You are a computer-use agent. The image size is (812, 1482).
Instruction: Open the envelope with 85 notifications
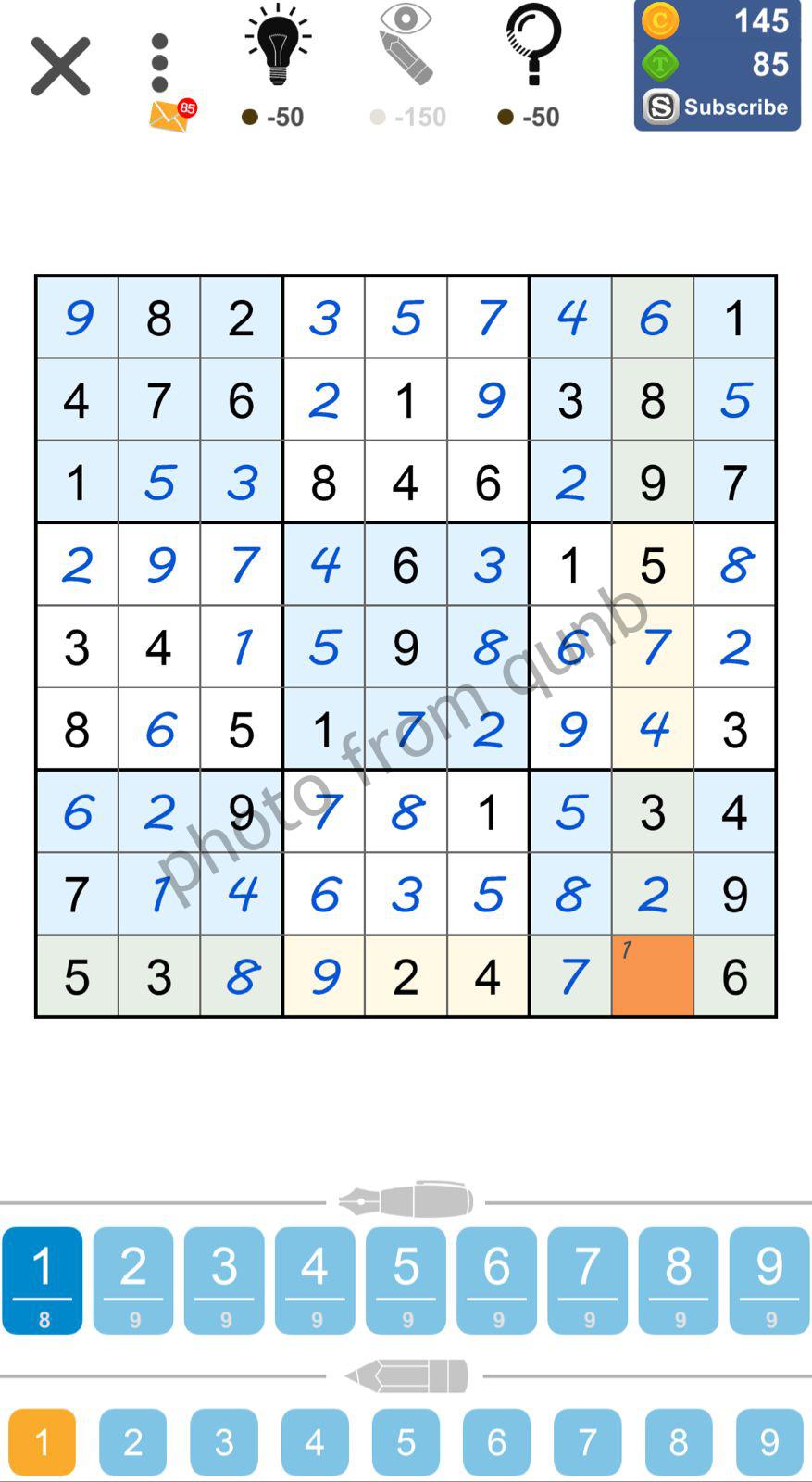coord(168,113)
